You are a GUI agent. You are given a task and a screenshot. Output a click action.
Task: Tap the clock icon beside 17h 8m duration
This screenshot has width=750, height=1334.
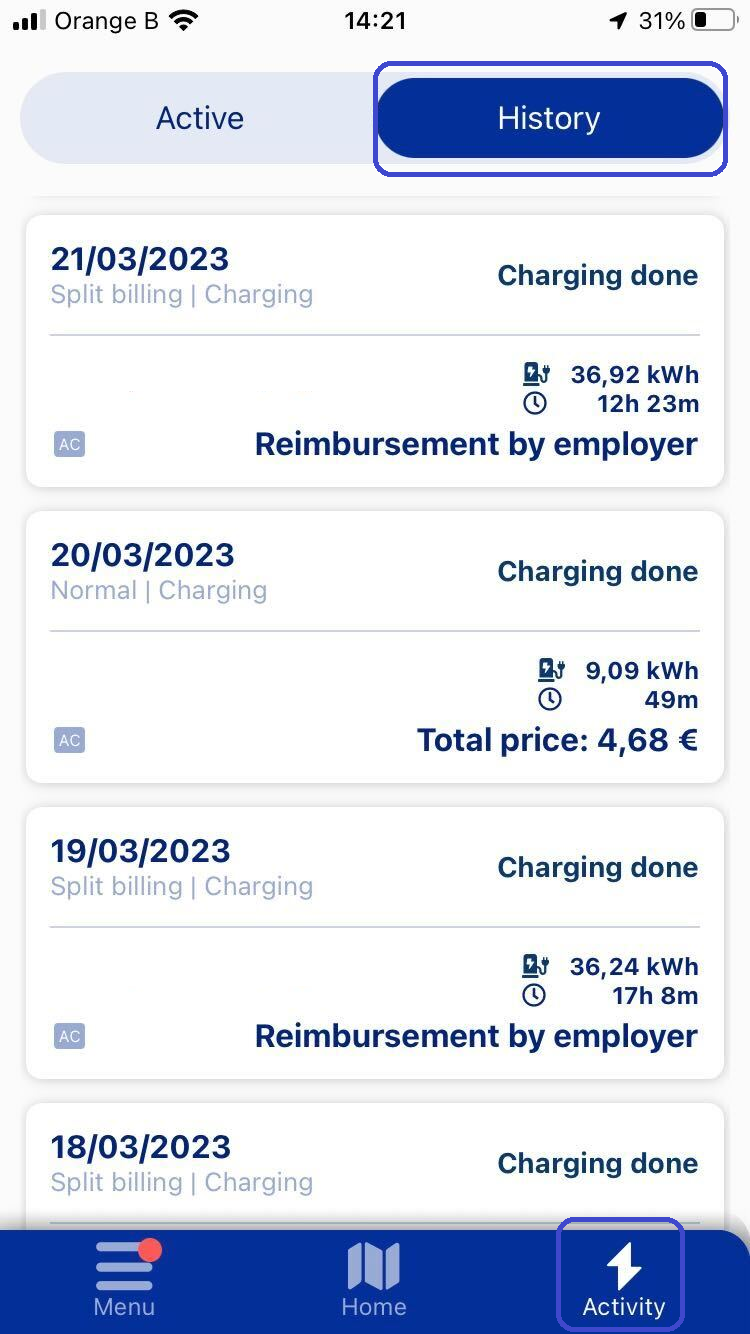[535, 996]
